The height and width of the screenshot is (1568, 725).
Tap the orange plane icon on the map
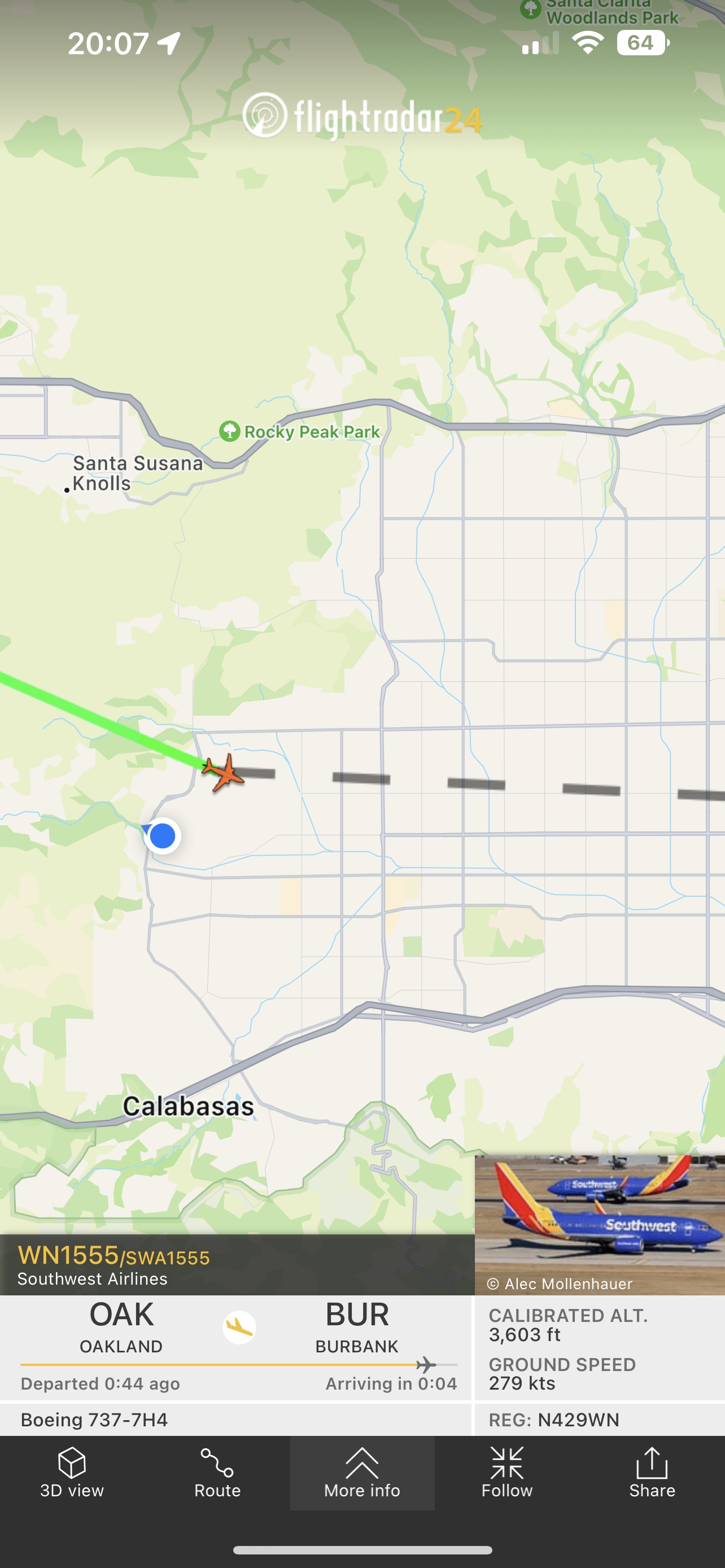(225, 773)
